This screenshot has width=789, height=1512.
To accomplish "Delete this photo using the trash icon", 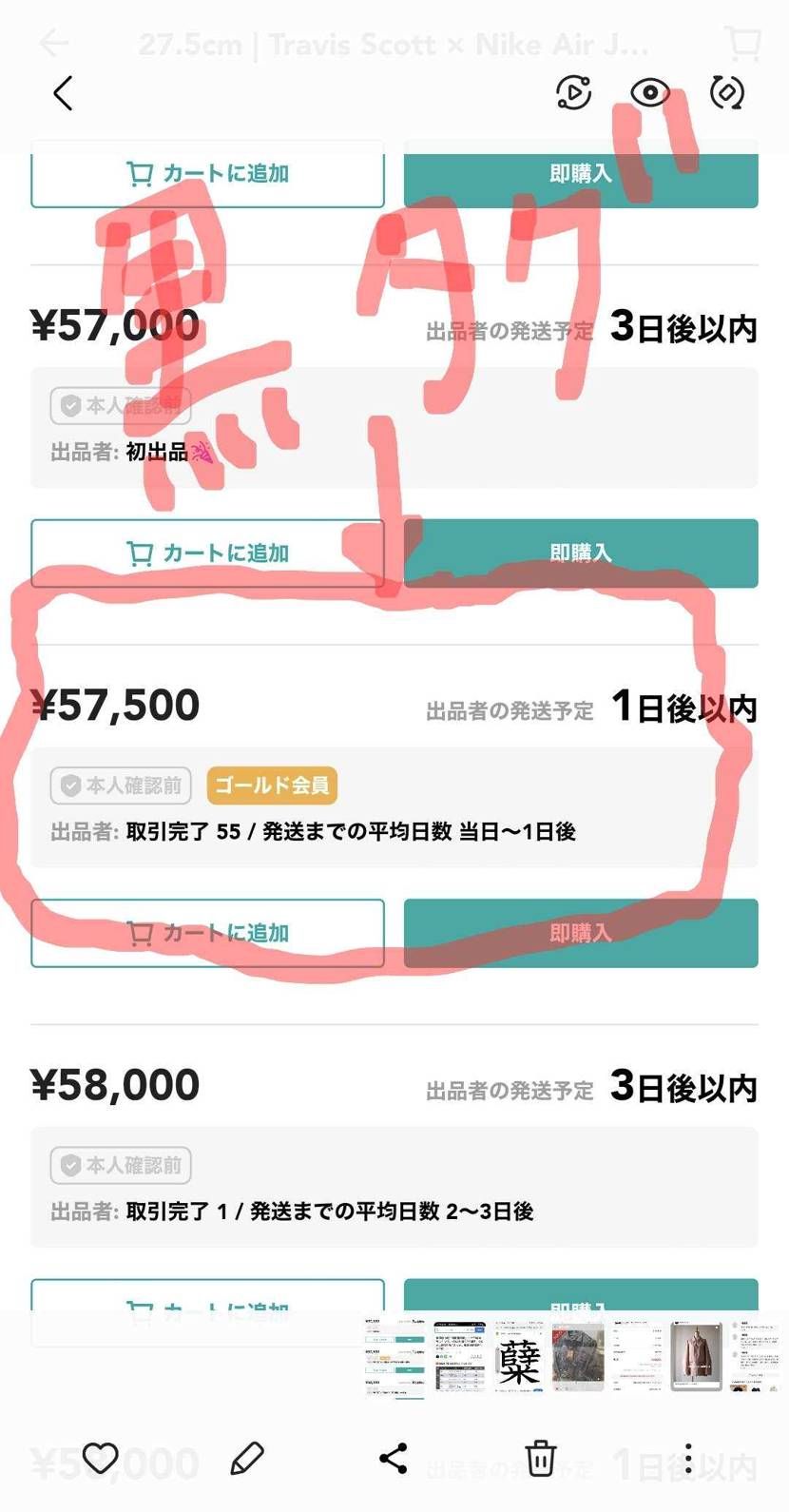I will (540, 1458).
